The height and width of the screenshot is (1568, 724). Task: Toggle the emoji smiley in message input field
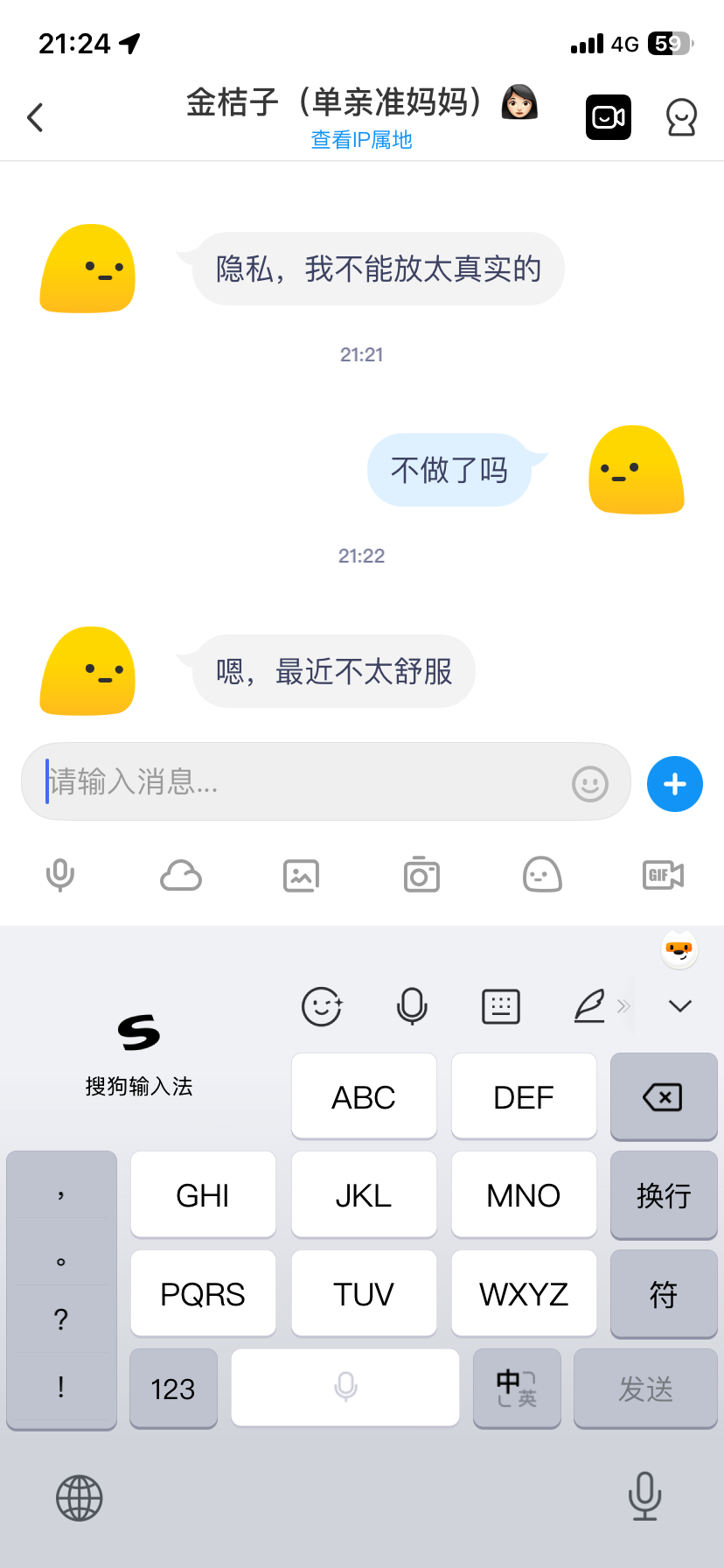coord(589,784)
